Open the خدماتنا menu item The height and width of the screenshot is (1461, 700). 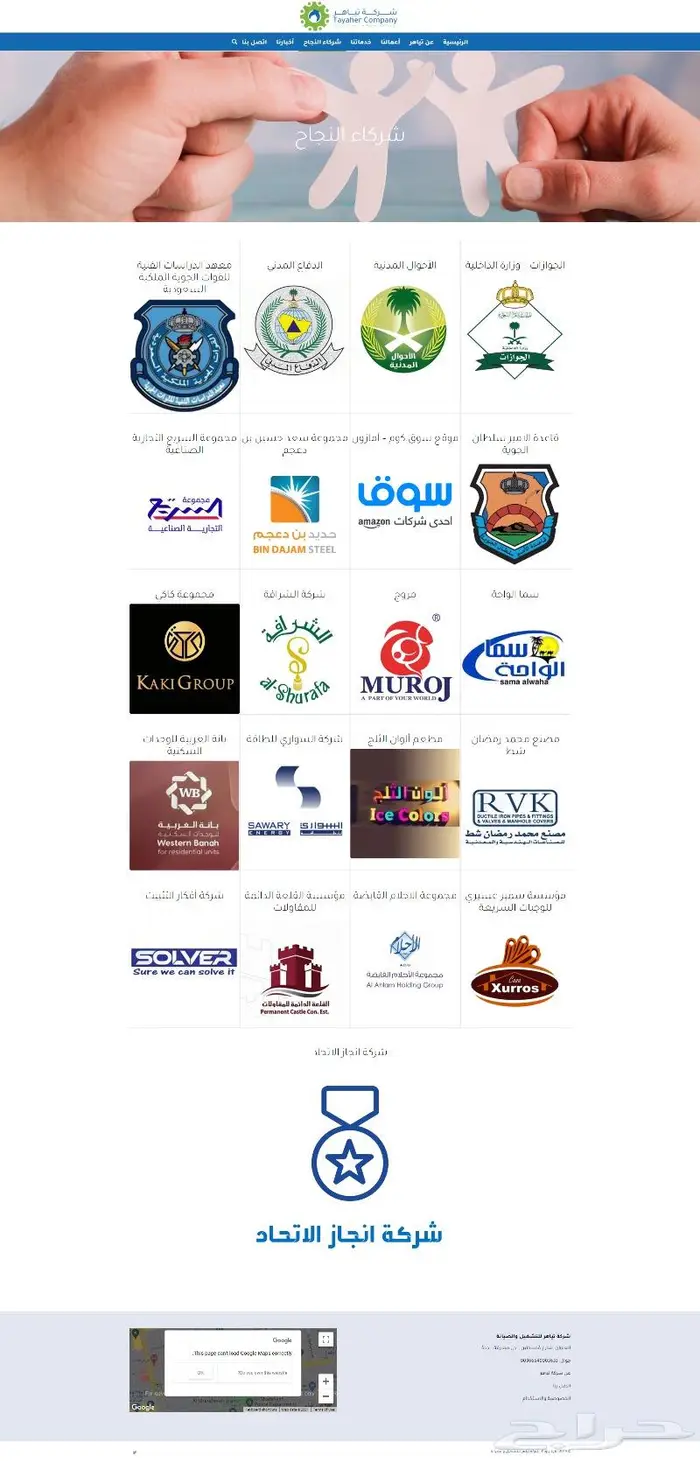click(362, 42)
